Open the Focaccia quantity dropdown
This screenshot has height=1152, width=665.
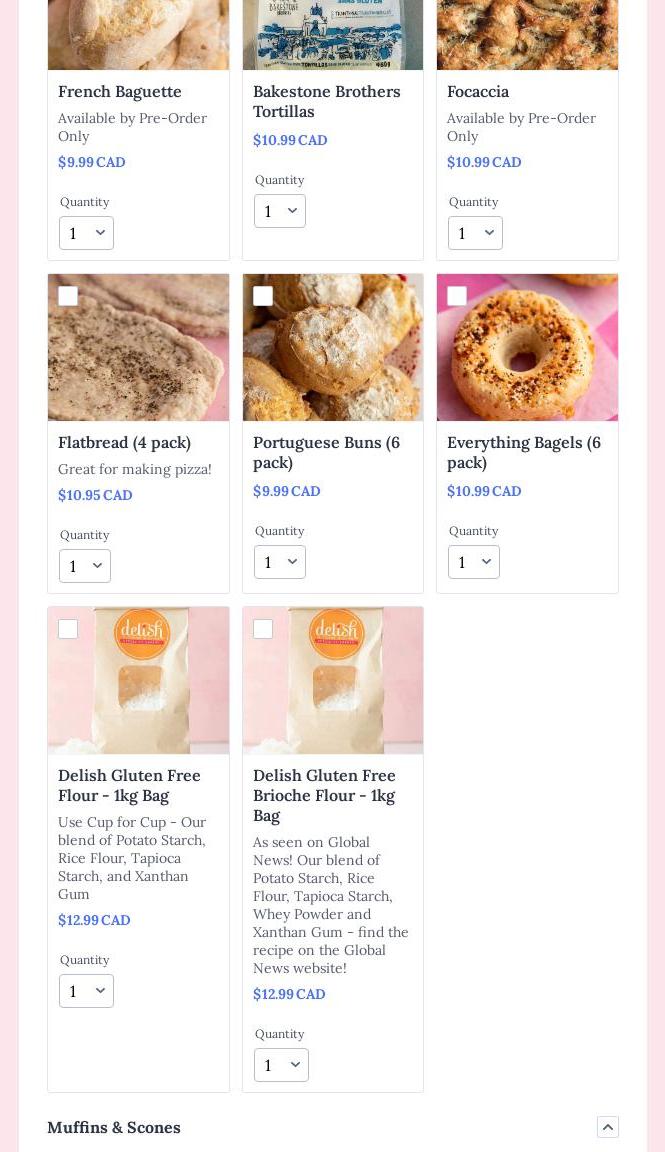[475, 233]
